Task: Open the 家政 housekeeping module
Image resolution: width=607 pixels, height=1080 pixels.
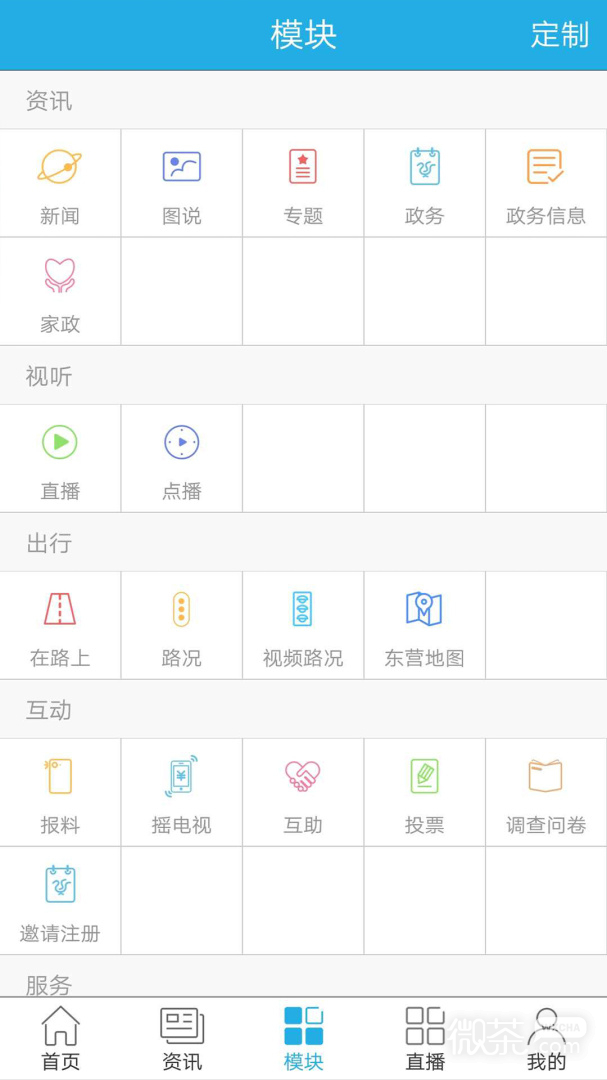Action: pyautogui.click(x=60, y=292)
